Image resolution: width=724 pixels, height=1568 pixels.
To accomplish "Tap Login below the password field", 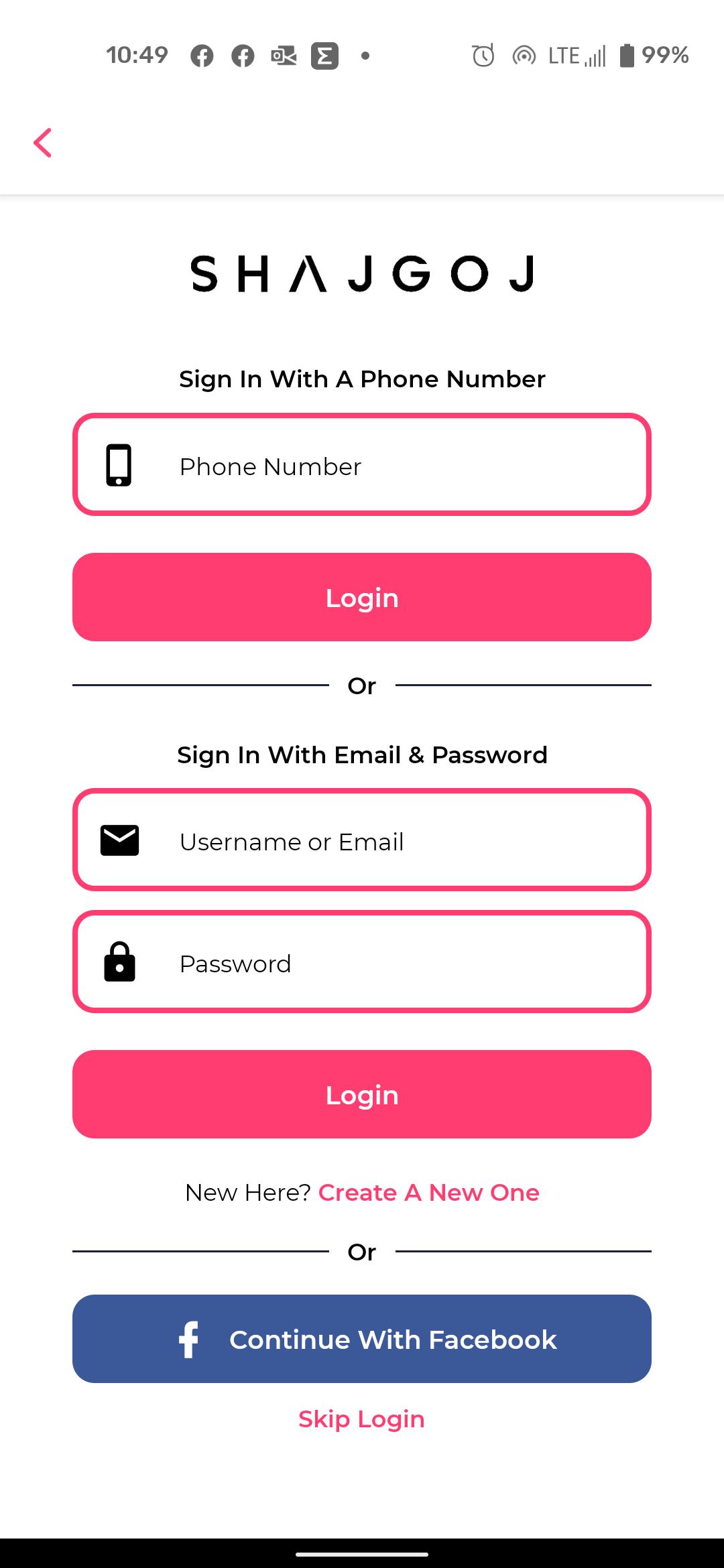I will tap(362, 1094).
